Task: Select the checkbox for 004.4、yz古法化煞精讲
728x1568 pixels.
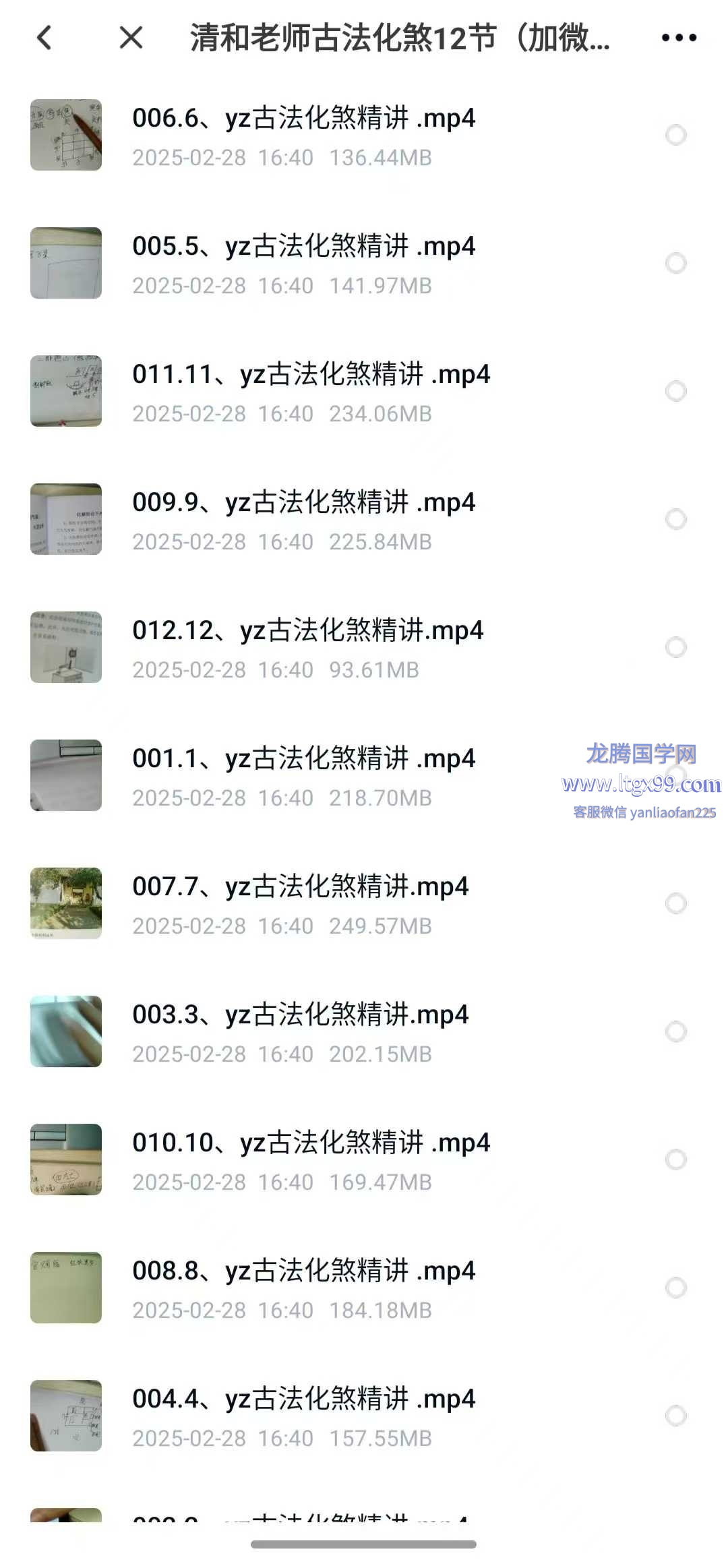Action: 675,1416
